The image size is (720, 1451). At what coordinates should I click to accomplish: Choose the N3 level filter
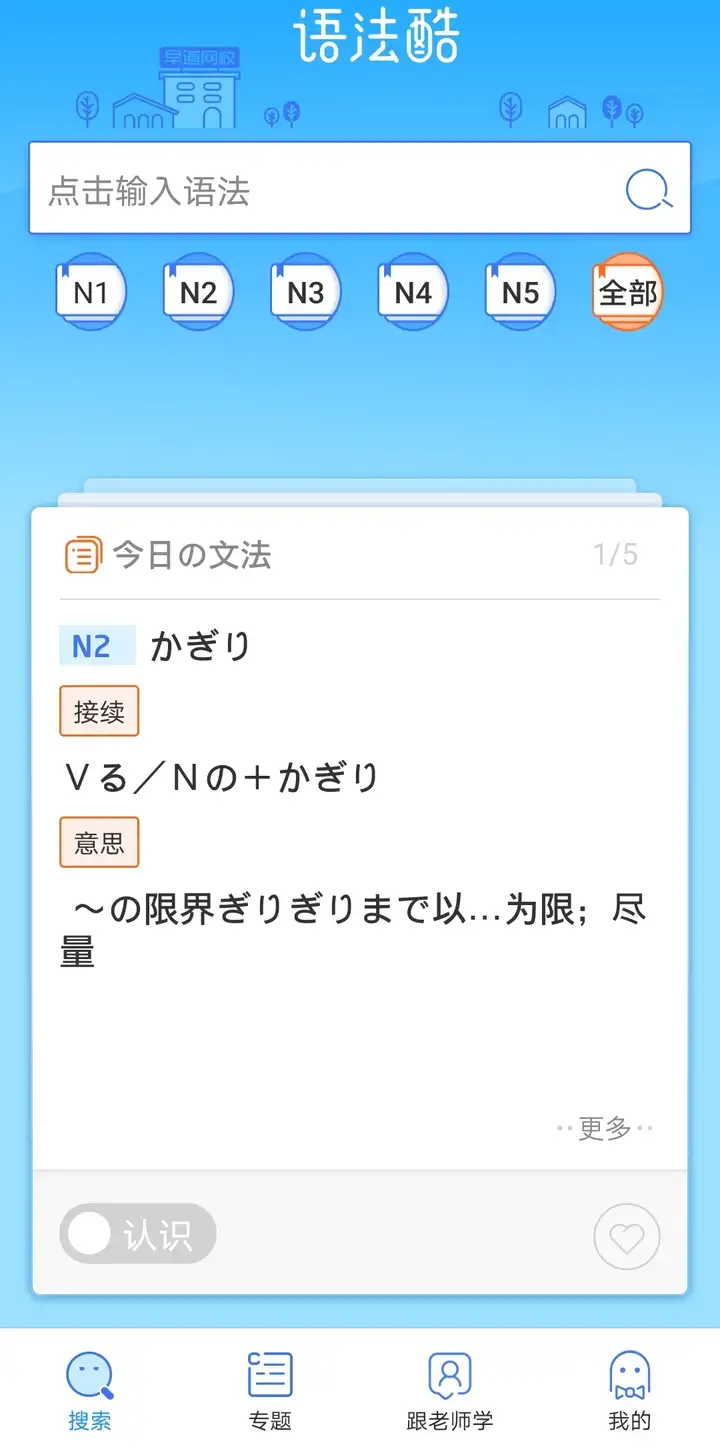(306, 292)
